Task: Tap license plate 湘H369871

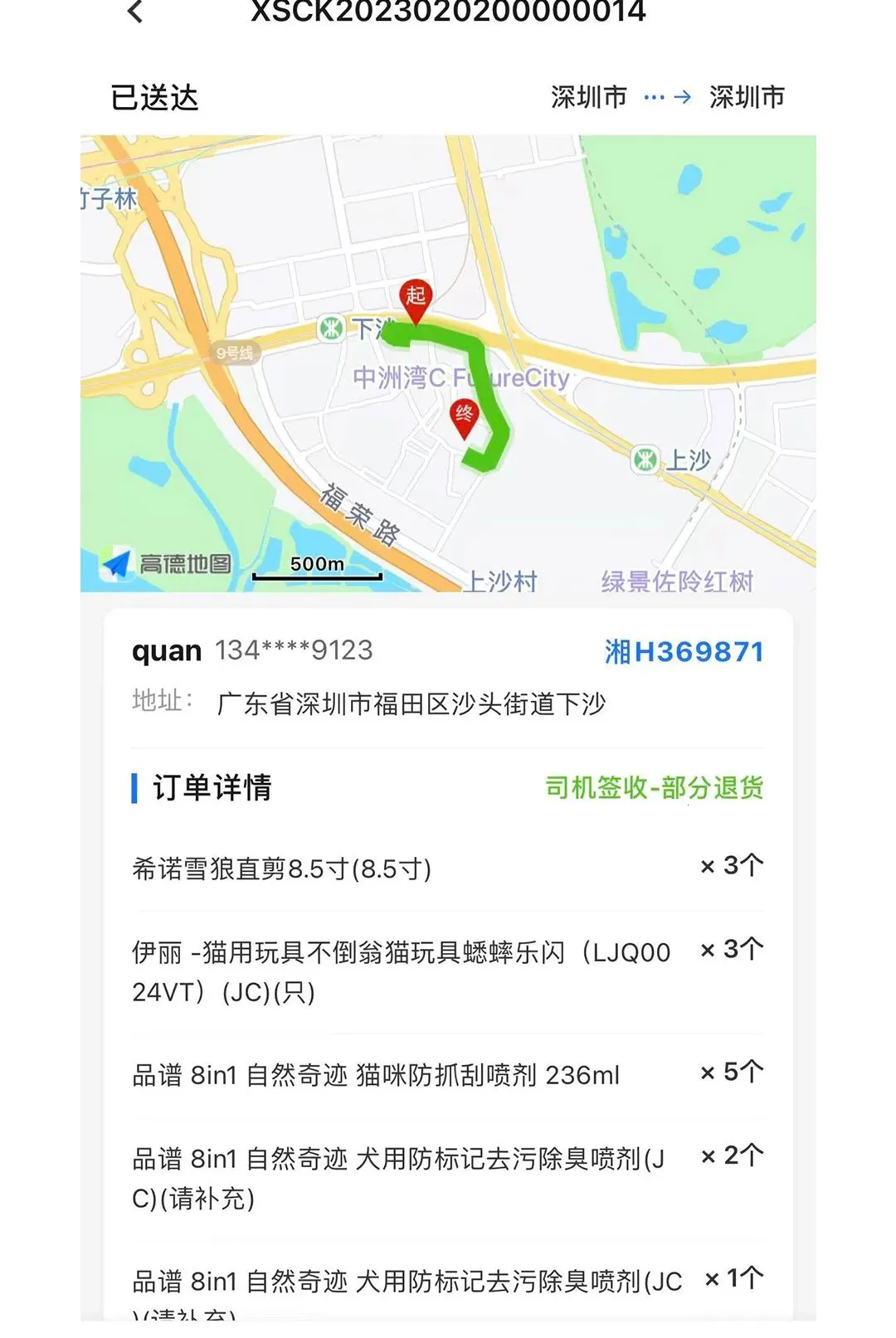Action: [684, 652]
